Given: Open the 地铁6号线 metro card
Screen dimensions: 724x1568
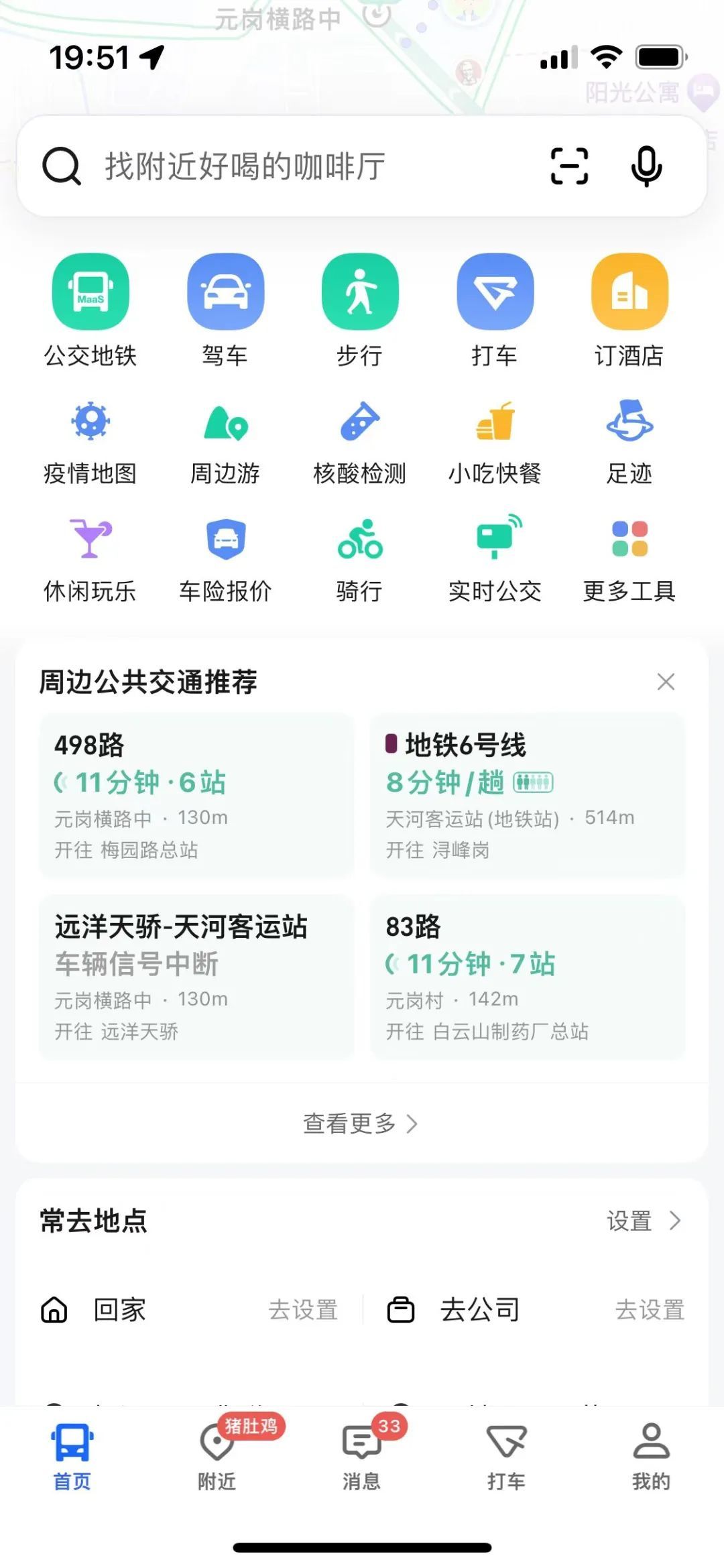Looking at the screenshot, I should point(528,795).
